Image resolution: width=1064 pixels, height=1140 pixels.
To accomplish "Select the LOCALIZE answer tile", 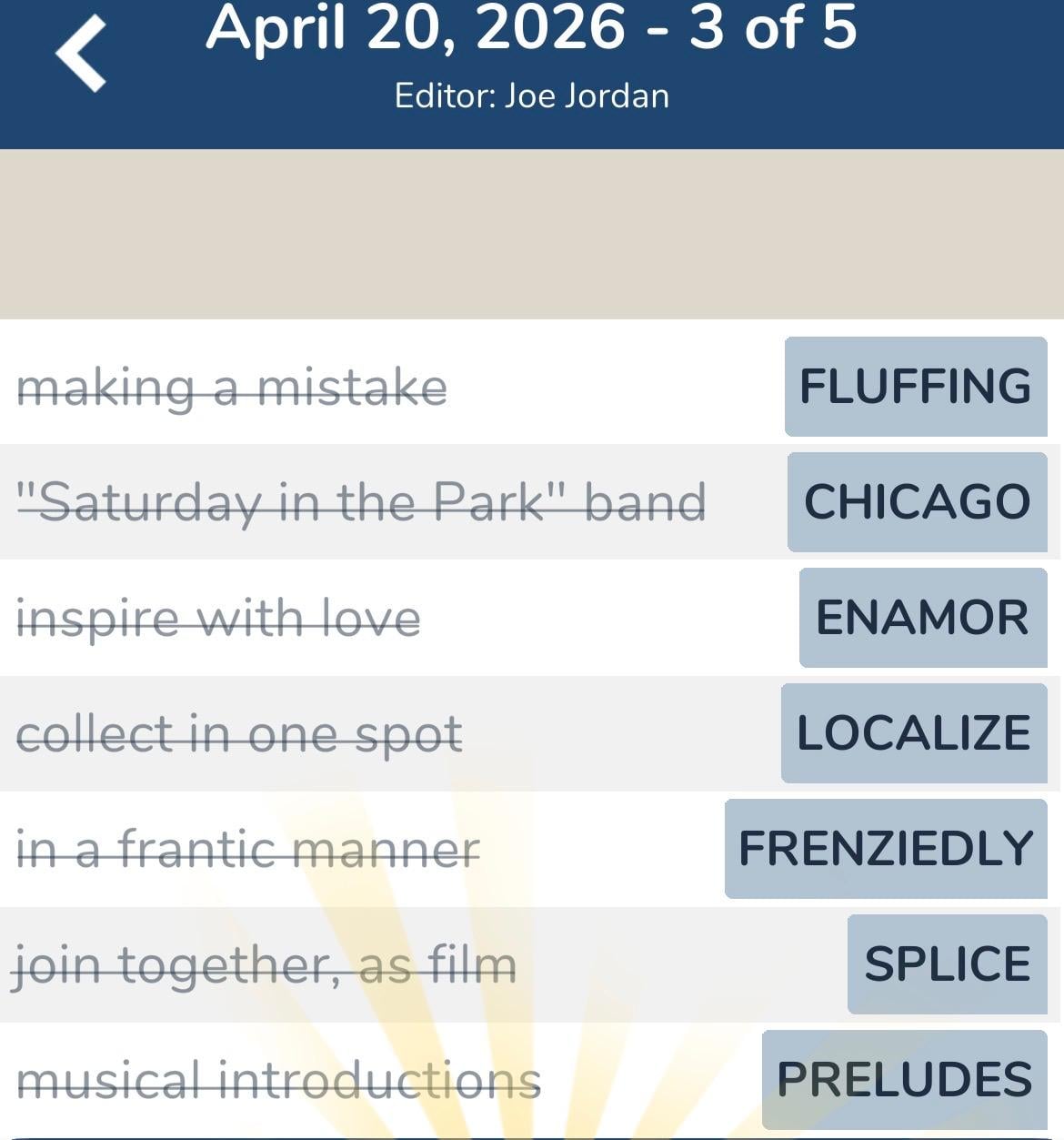I will pyautogui.click(x=913, y=733).
